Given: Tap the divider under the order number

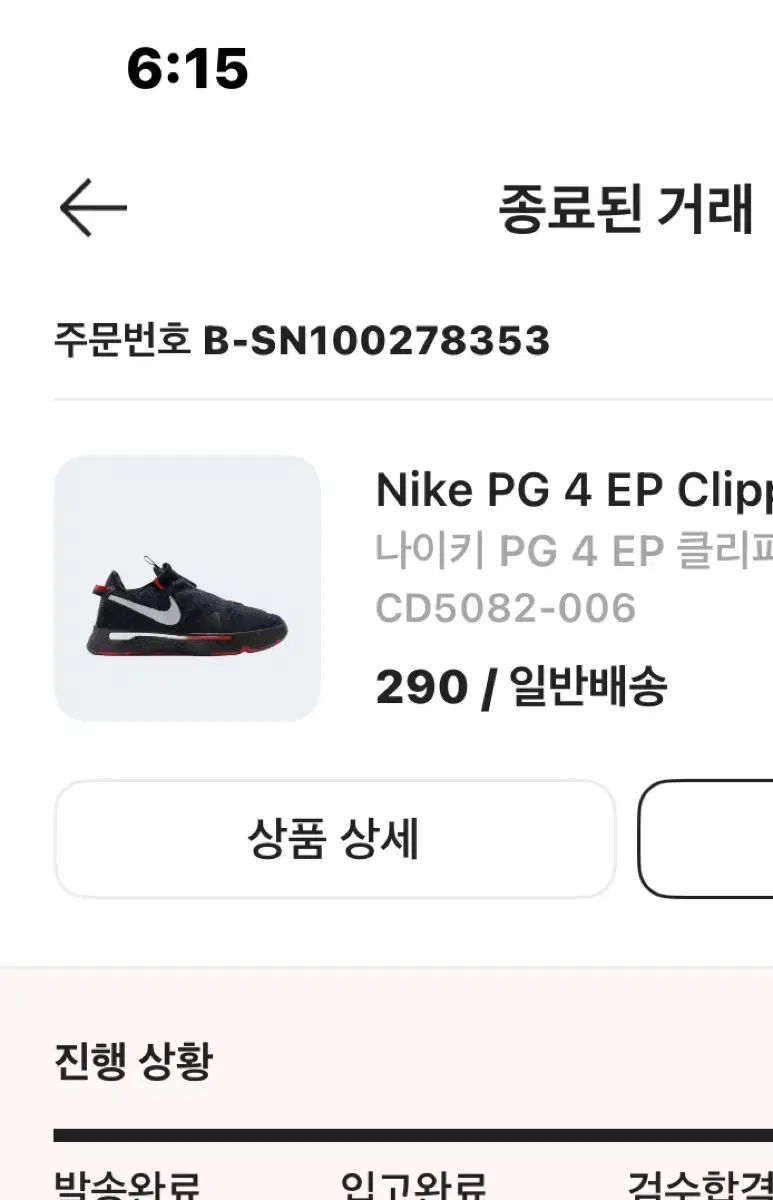Looking at the screenshot, I should coord(386,398).
